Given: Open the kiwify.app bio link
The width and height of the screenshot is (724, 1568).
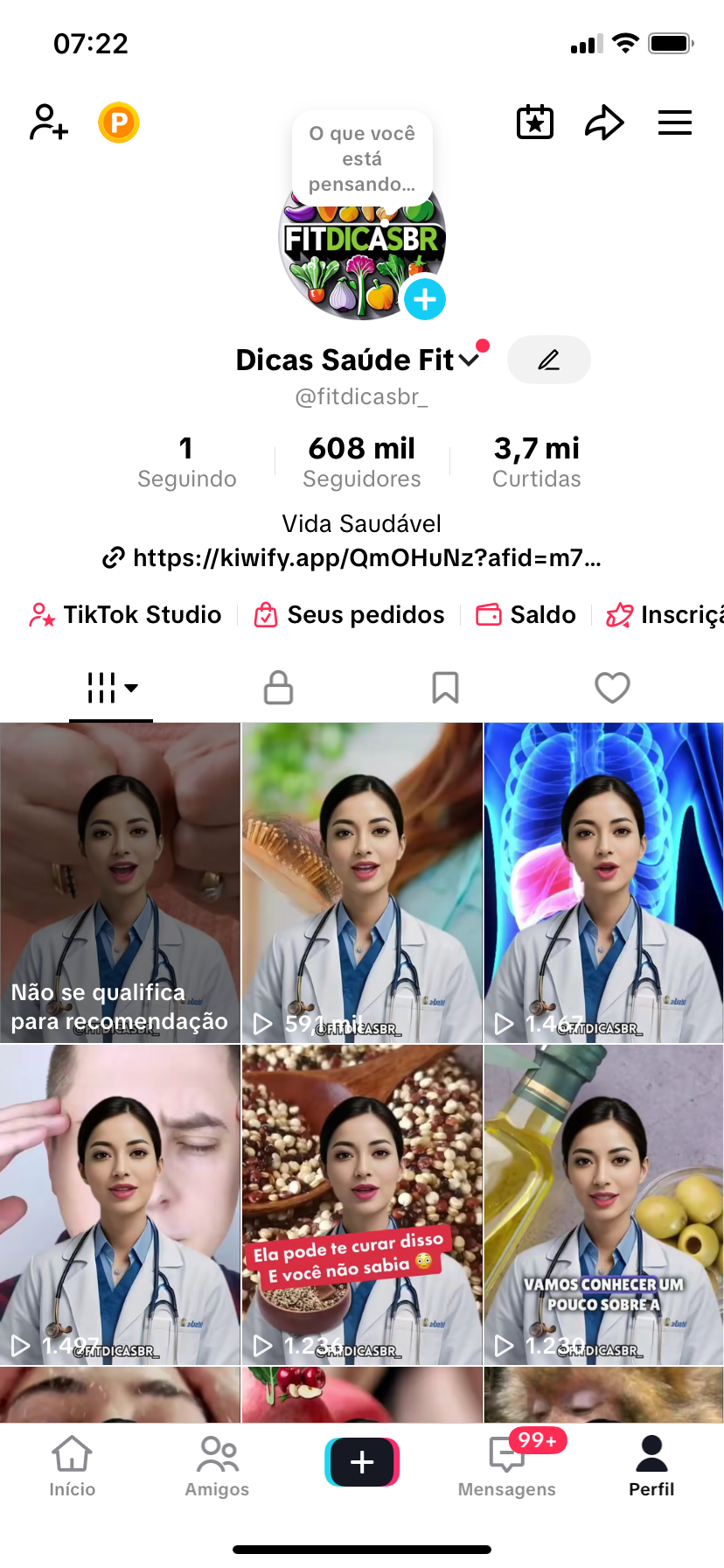Looking at the screenshot, I should pos(352,558).
